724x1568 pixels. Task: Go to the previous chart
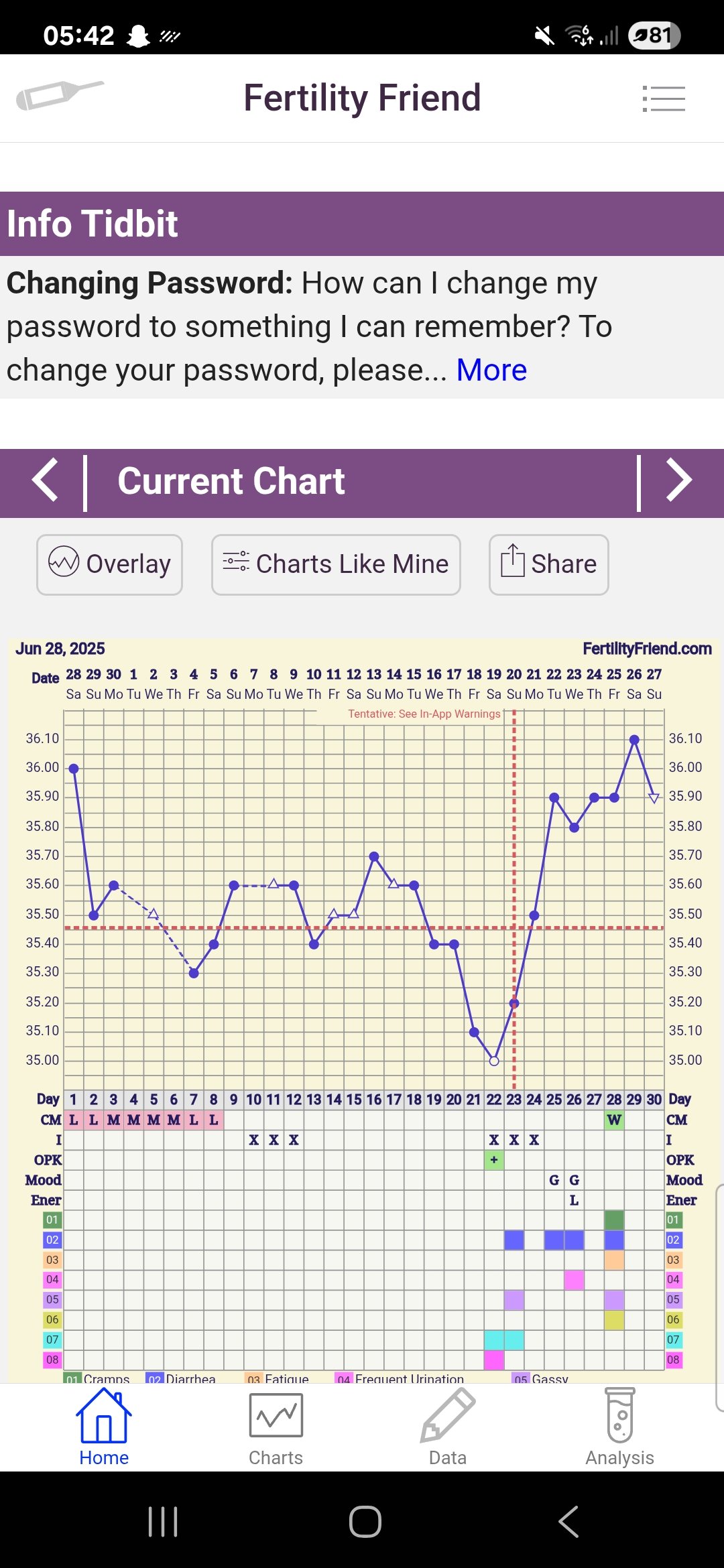(x=46, y=480)
